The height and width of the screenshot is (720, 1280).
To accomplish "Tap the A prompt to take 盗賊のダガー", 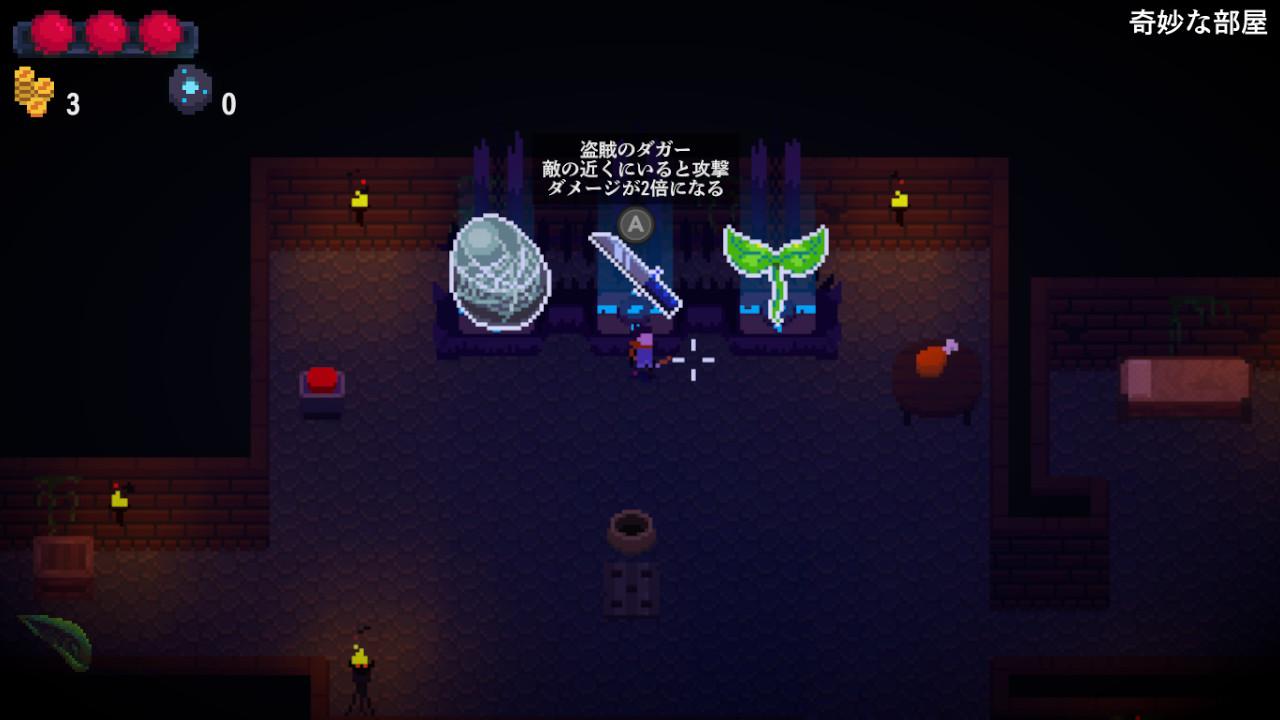I will (x=635, y=224).
